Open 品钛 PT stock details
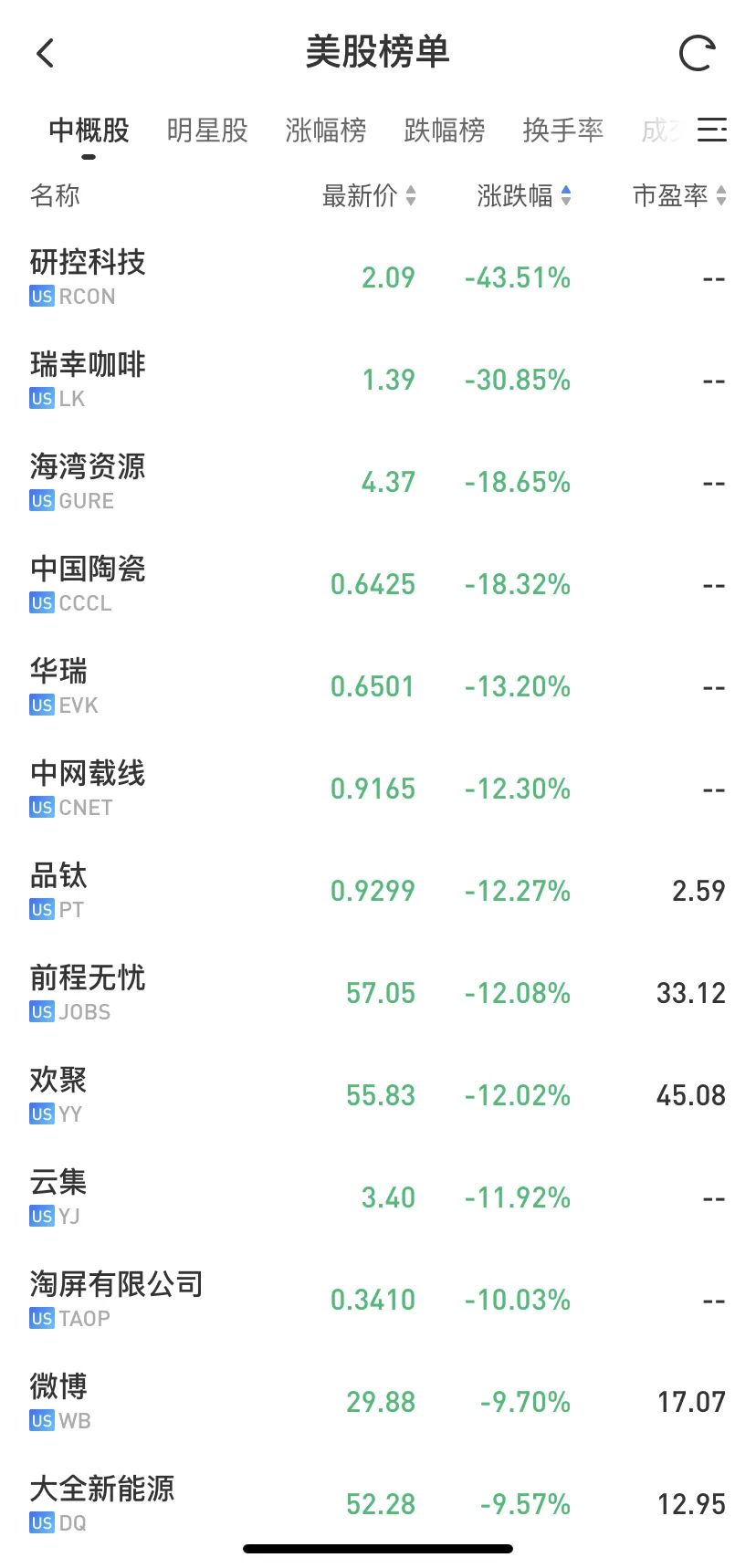This screenshot has width=756, height=1568. click(378, 891)
